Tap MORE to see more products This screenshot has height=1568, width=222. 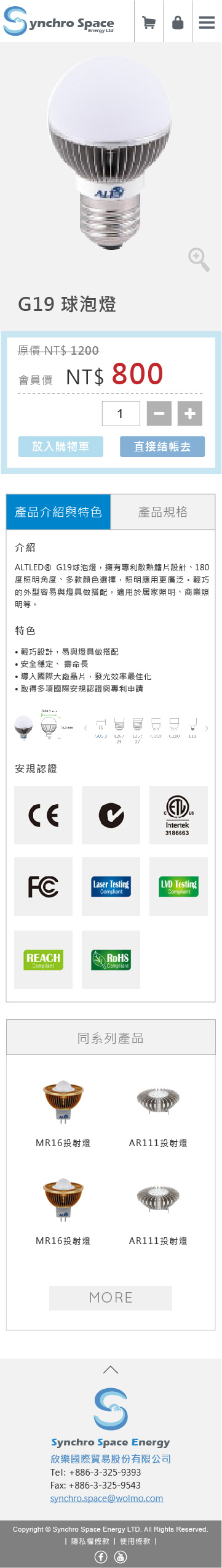[111, 1298]
